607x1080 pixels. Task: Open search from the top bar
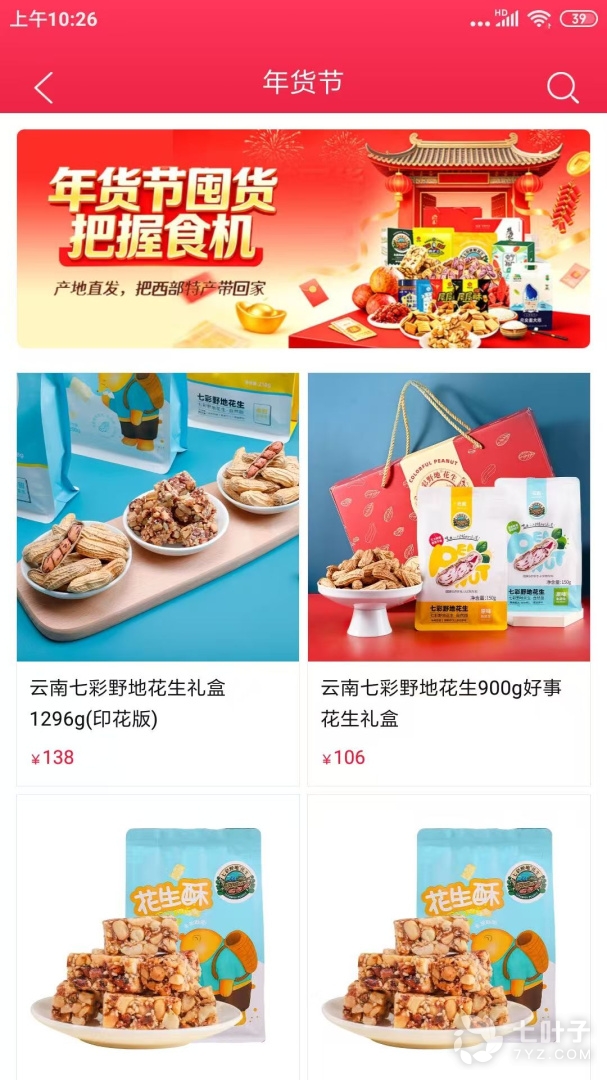tap(562, 88)
